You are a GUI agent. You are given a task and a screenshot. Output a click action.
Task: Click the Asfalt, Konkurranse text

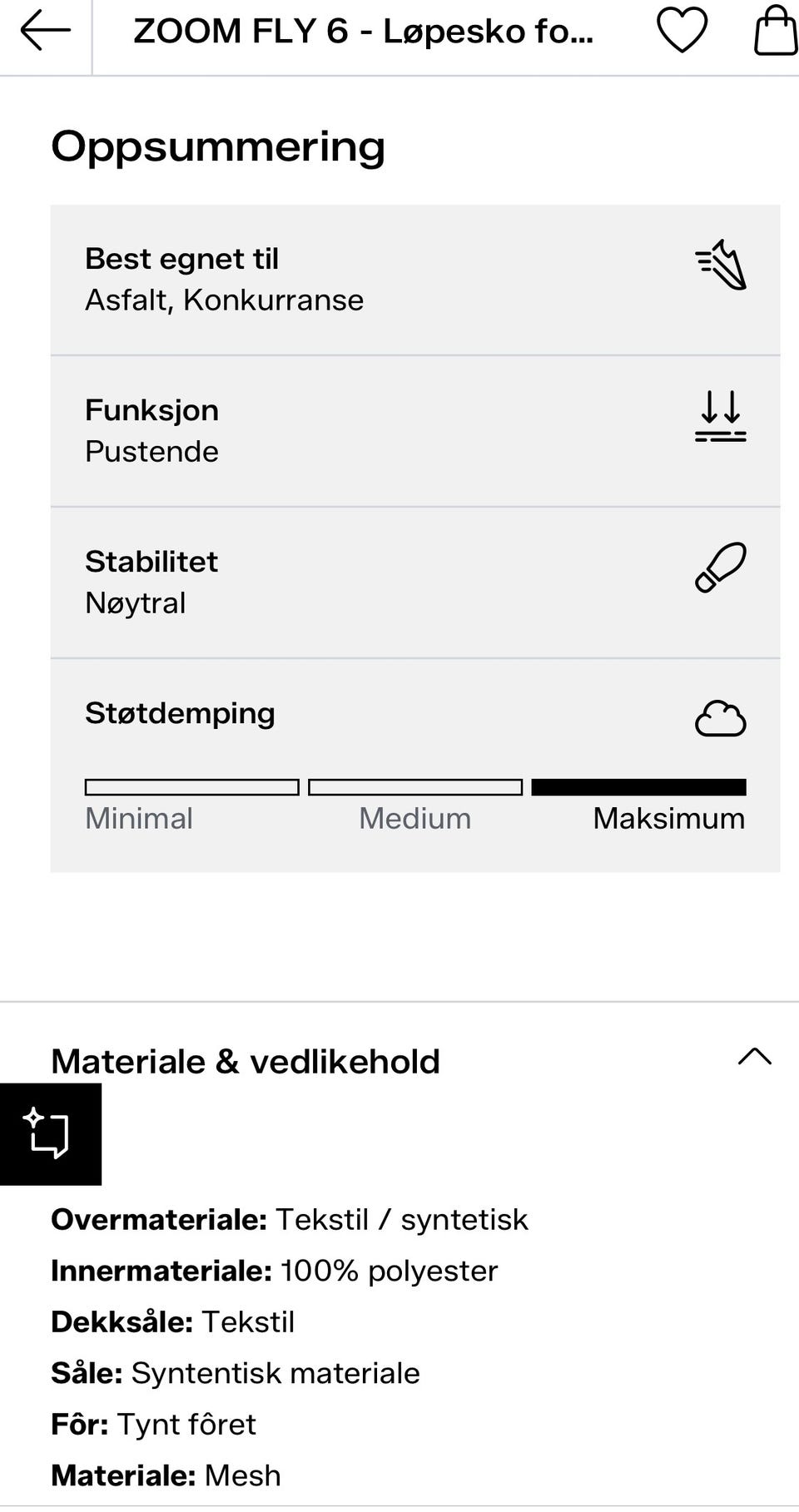point(225,300)
